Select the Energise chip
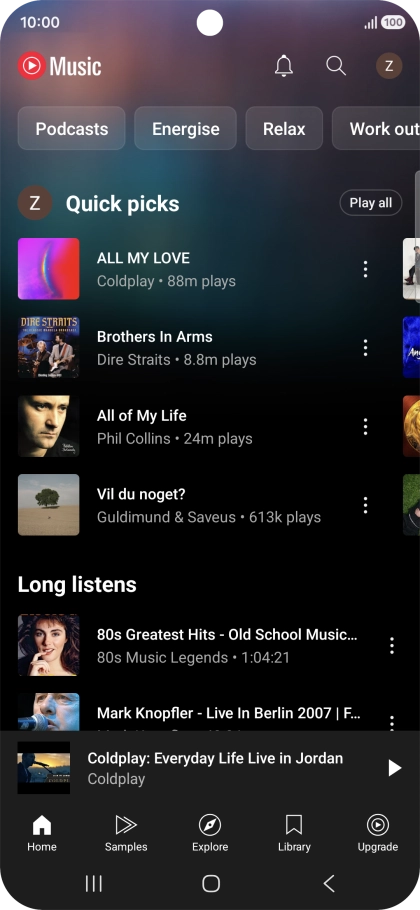Viewport: 420px width, 910px height. [x=186, y=128]
